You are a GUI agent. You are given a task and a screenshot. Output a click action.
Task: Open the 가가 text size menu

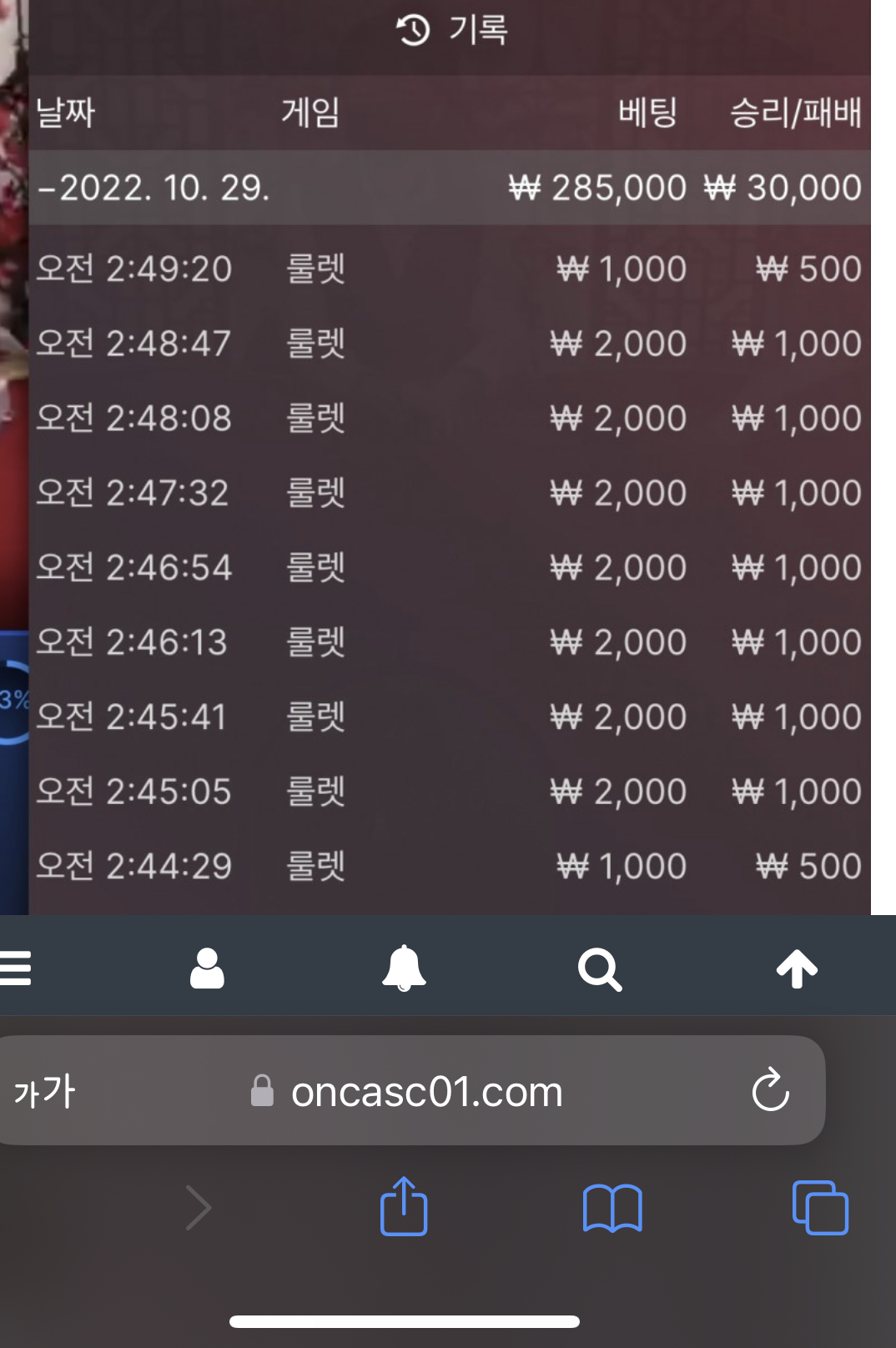tap(45, 1092)
